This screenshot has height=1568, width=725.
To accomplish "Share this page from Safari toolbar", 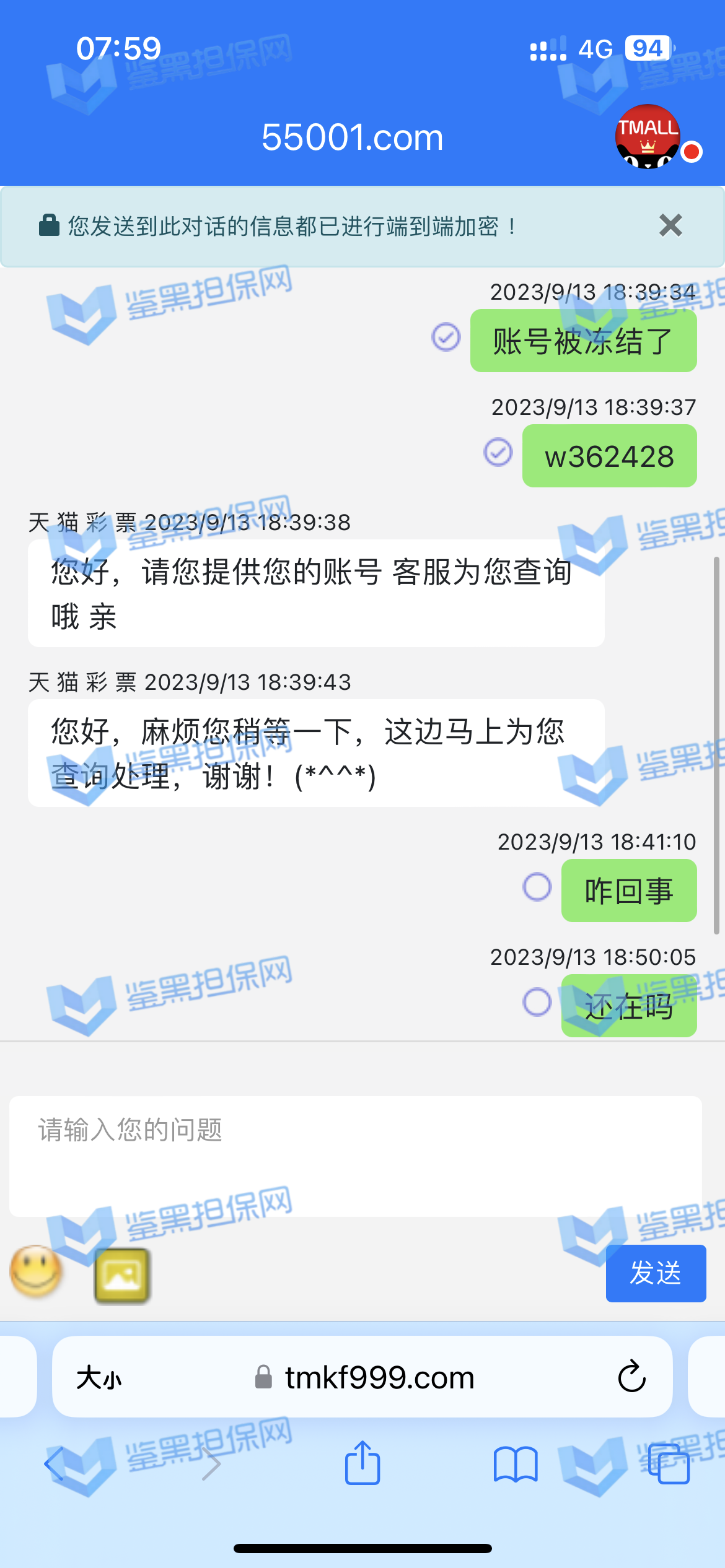I will (x=362, y=1464).
